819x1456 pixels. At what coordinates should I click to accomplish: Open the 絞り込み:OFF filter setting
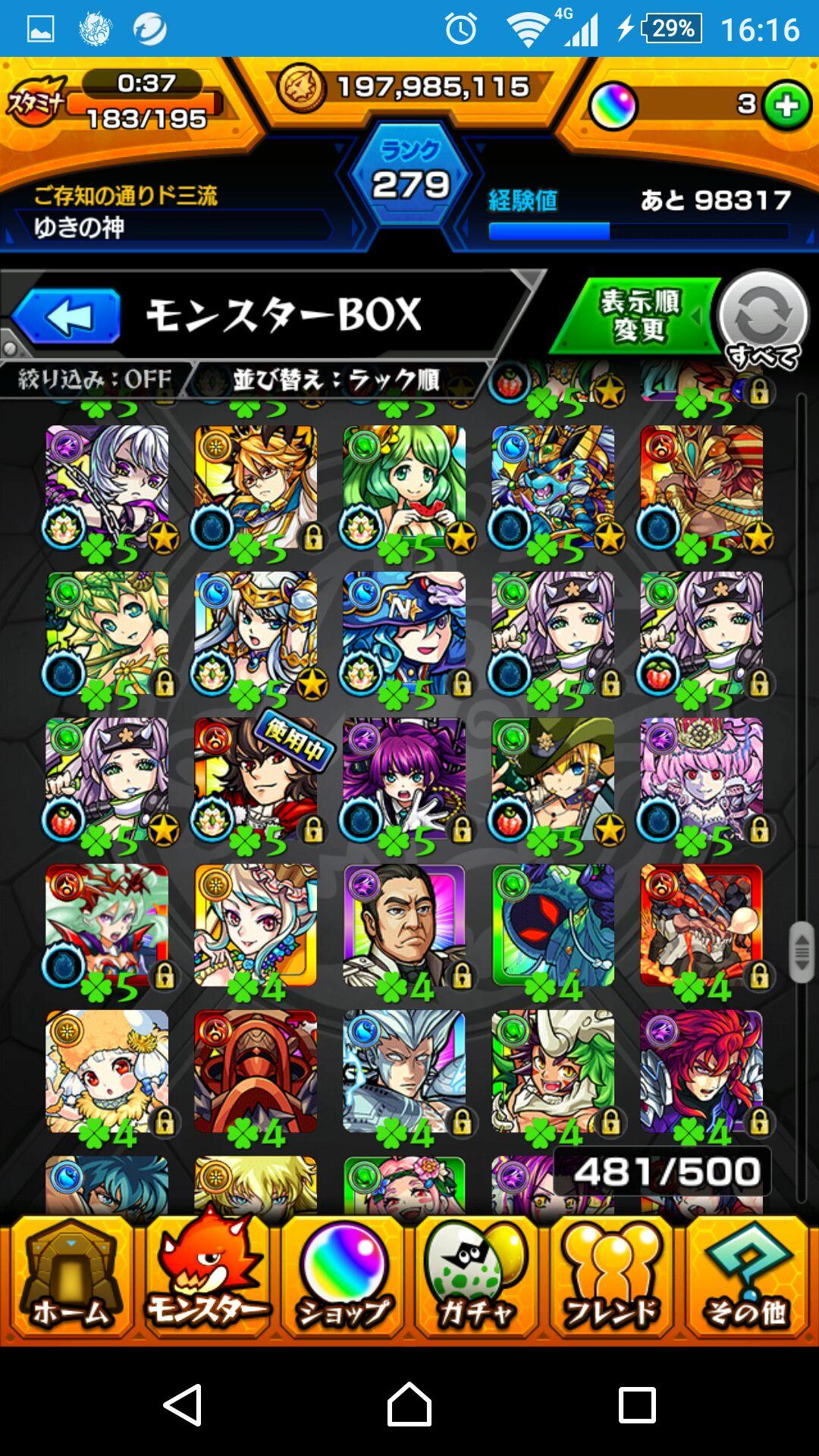tap(95, 378)
